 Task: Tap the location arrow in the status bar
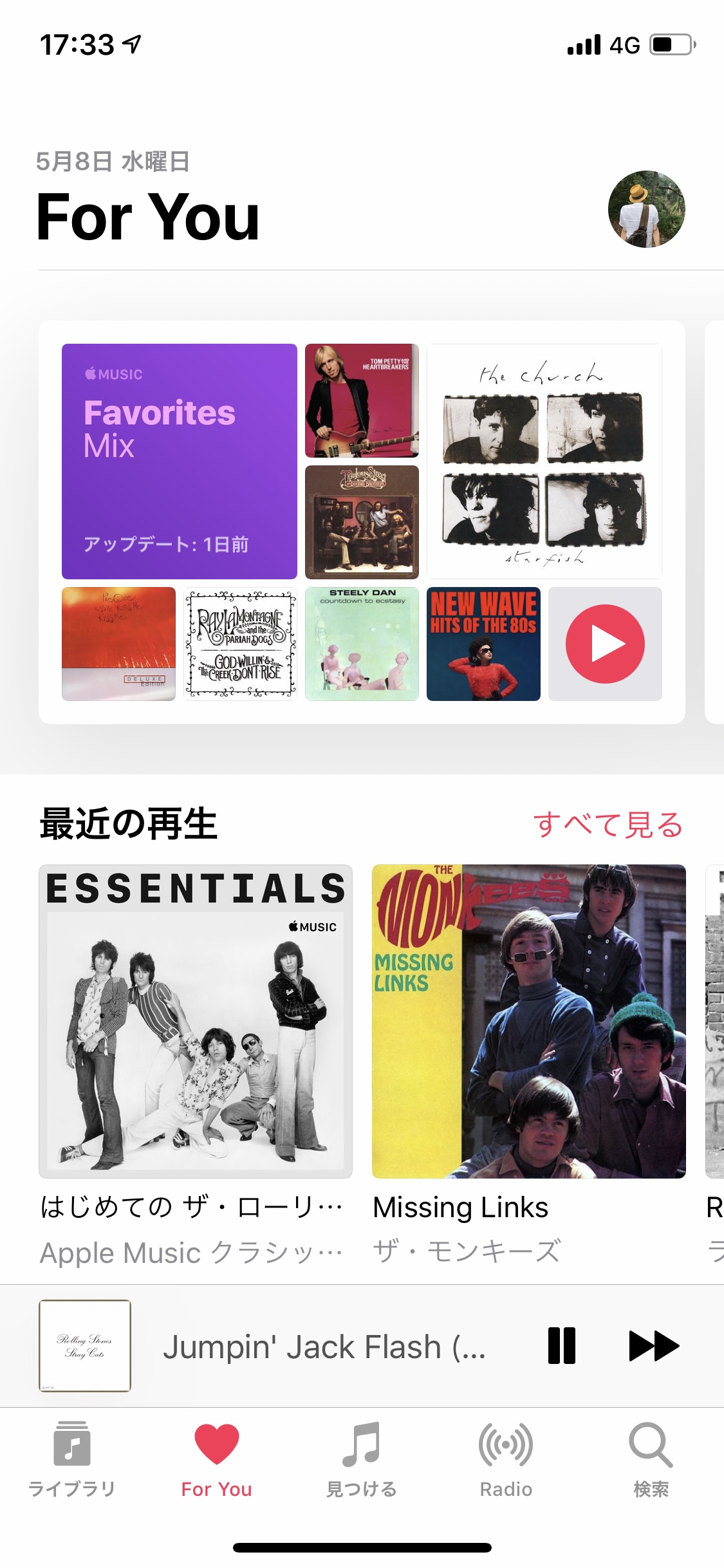[132, 43]
